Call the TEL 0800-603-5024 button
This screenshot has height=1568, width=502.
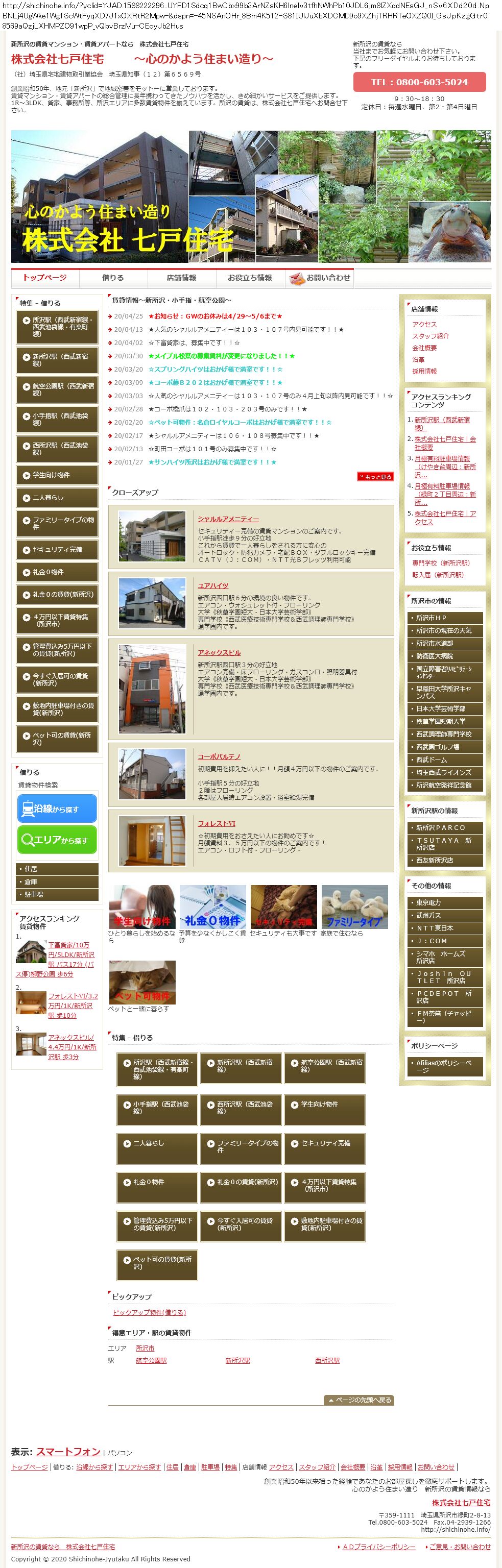pyautogui.click(x=419, y=82)
